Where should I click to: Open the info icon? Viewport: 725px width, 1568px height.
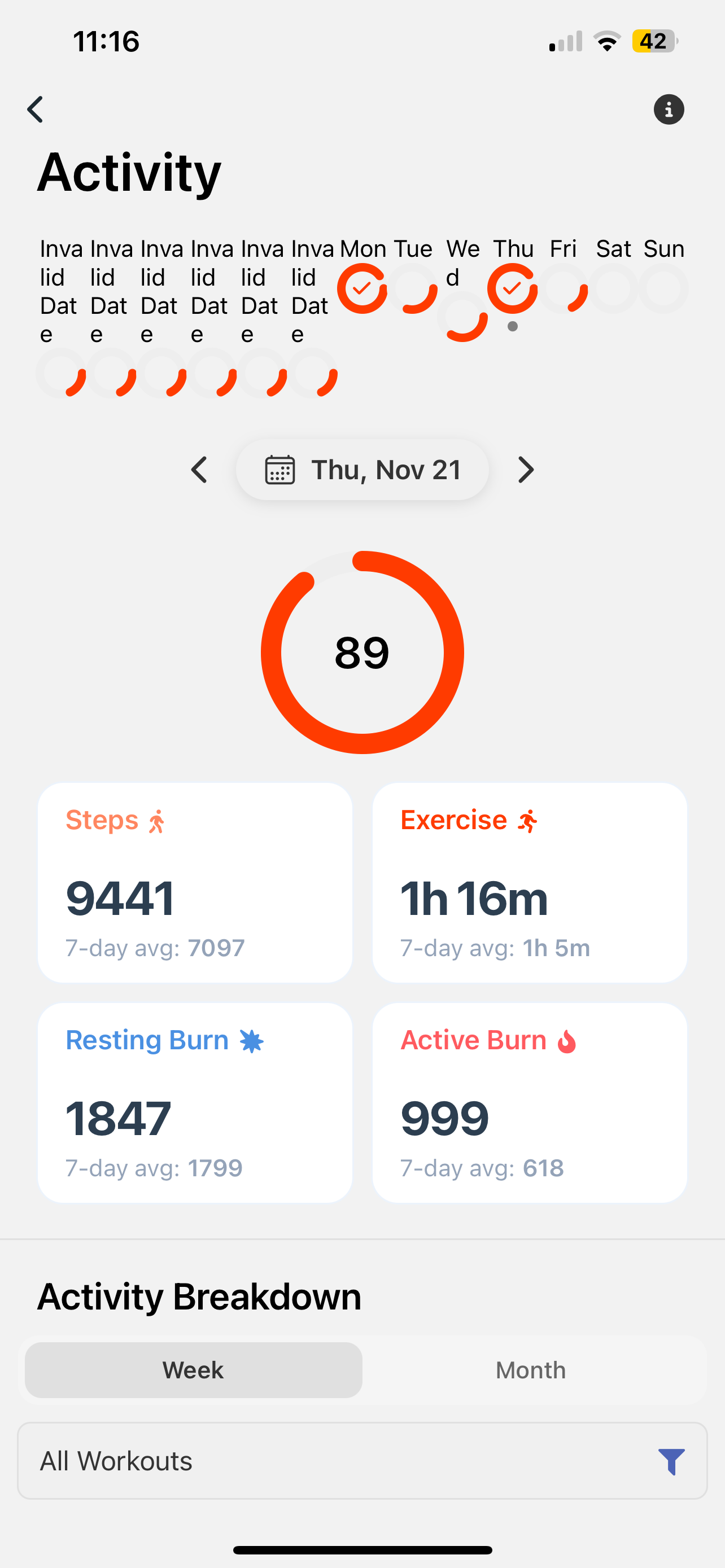click(669, 110)
